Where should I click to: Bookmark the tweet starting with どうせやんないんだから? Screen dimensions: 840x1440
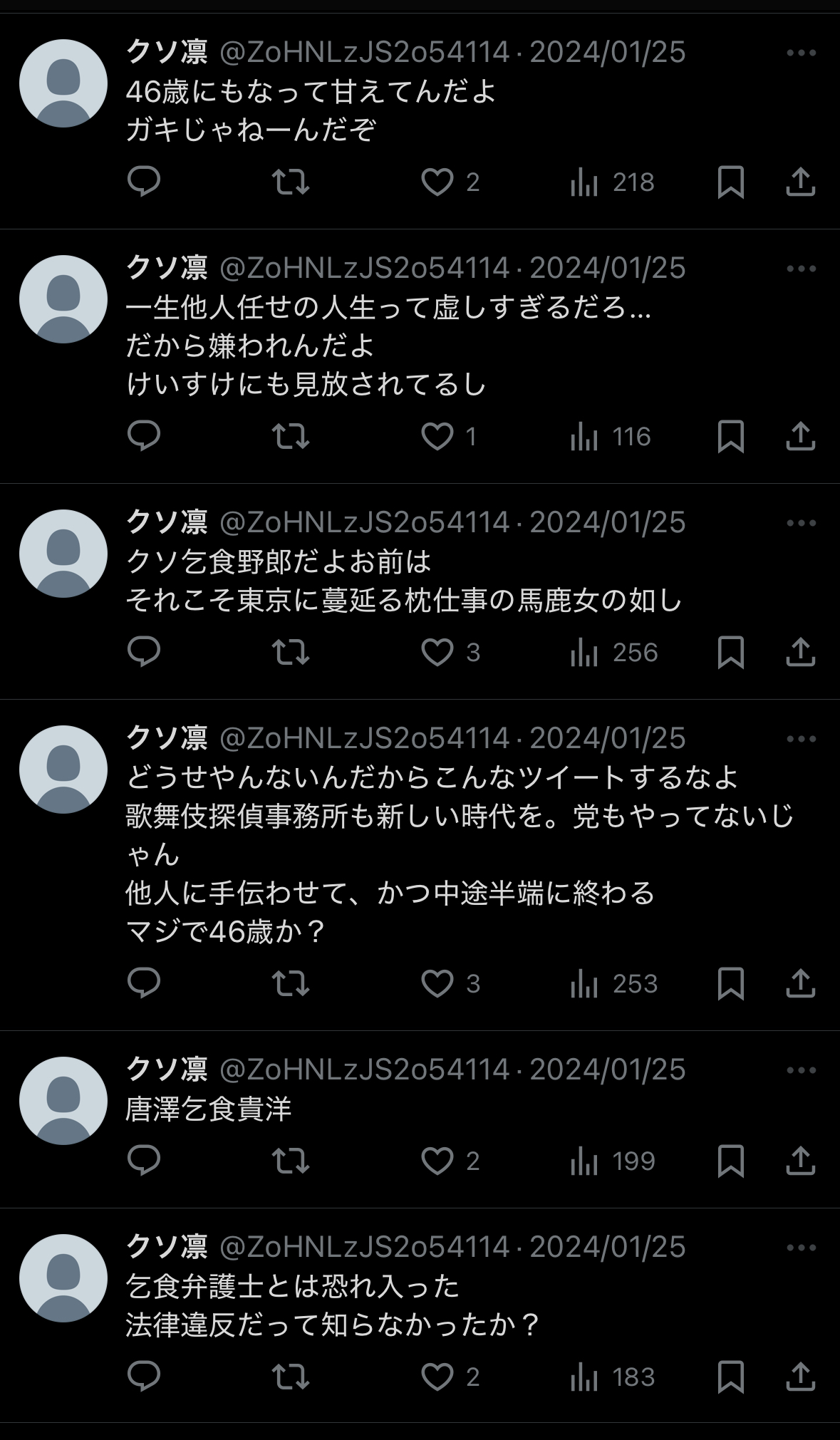[731, 984]
